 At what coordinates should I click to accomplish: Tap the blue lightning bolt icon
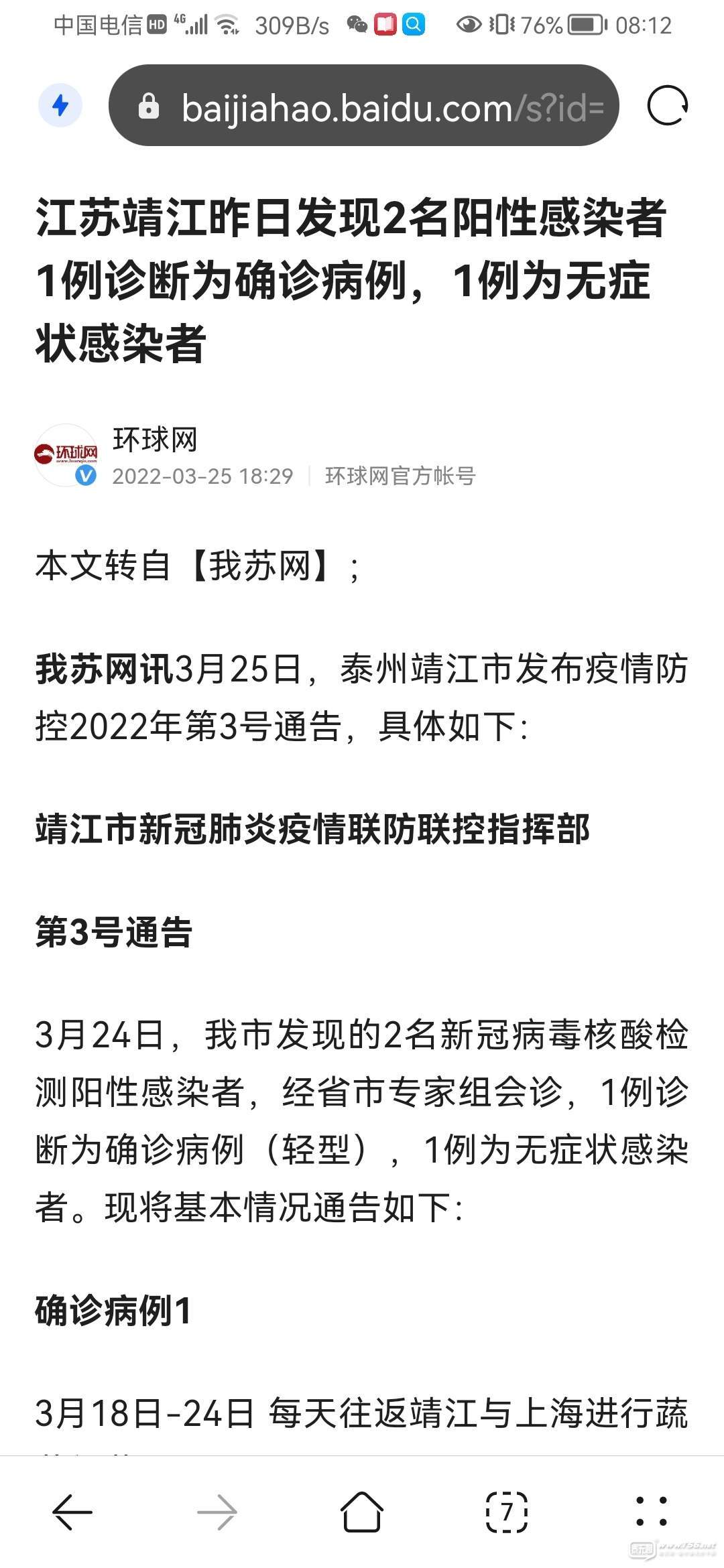tap(60, 105)
